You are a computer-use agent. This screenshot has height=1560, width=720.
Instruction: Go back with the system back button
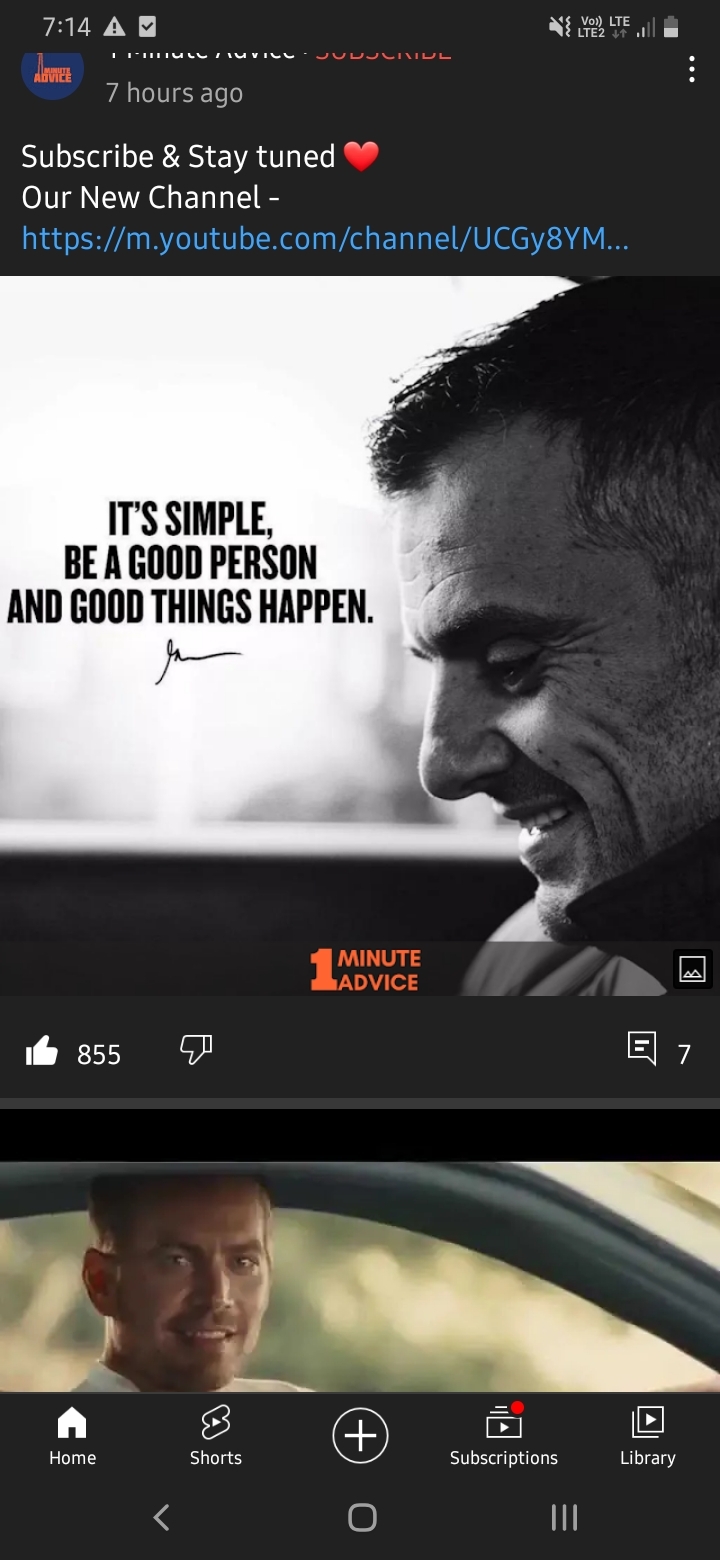161,1518
